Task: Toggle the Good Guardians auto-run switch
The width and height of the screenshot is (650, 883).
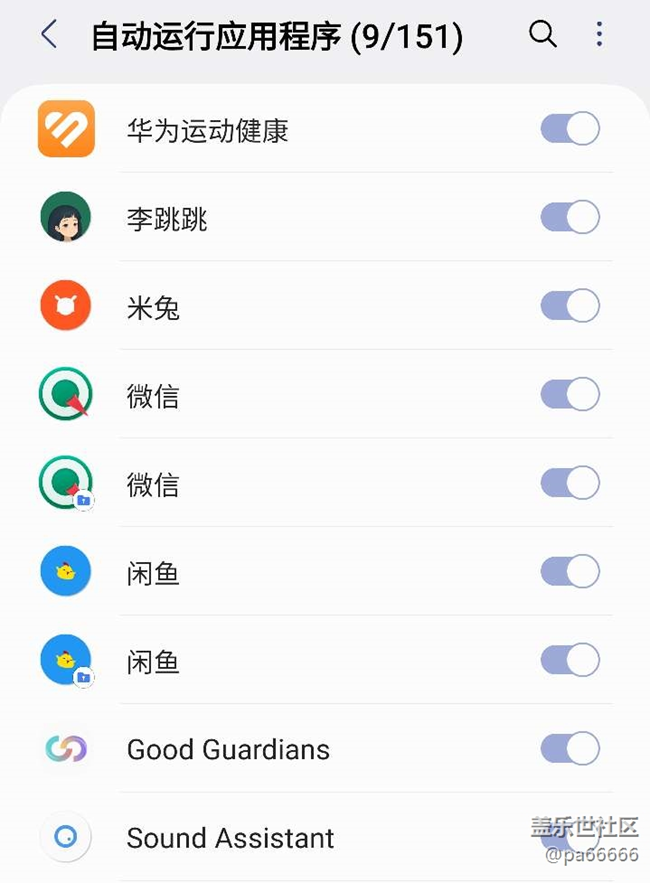Action: (570, 748)
